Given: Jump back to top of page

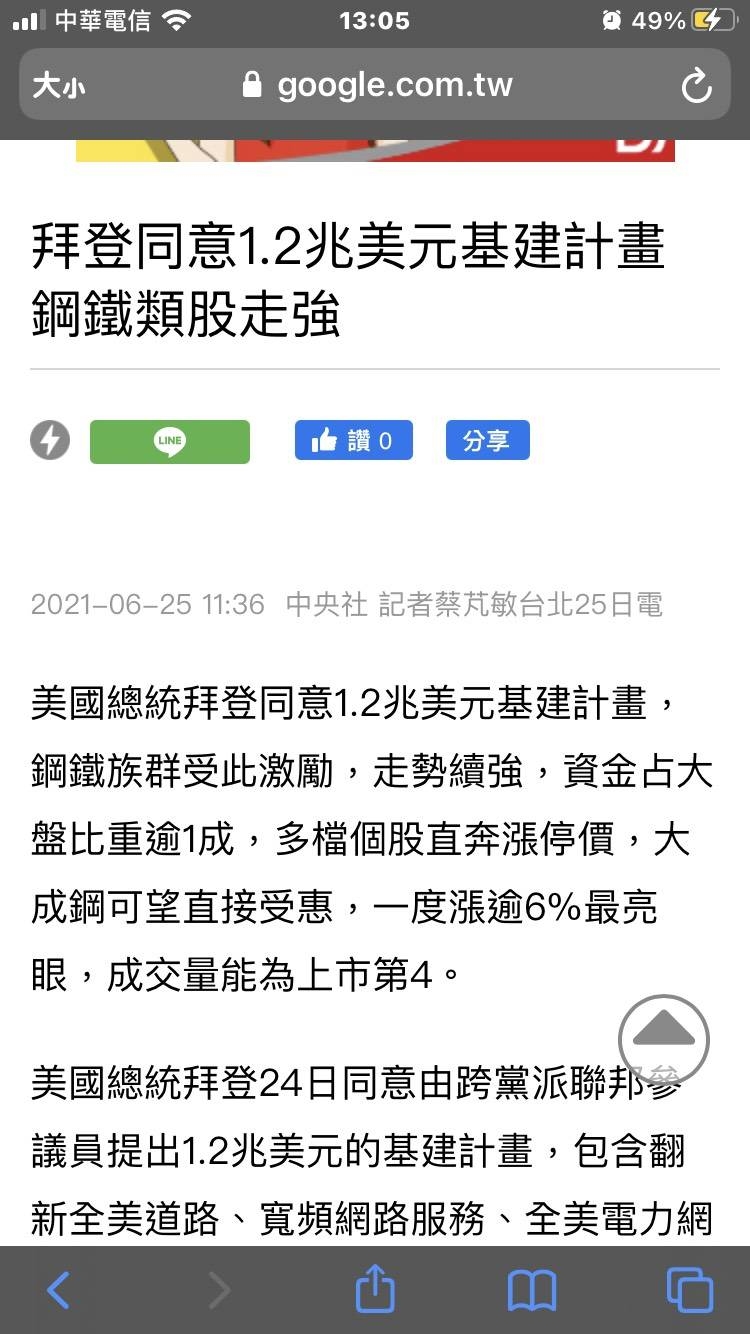Looking at the screenshot, I should pos(663,1040).
